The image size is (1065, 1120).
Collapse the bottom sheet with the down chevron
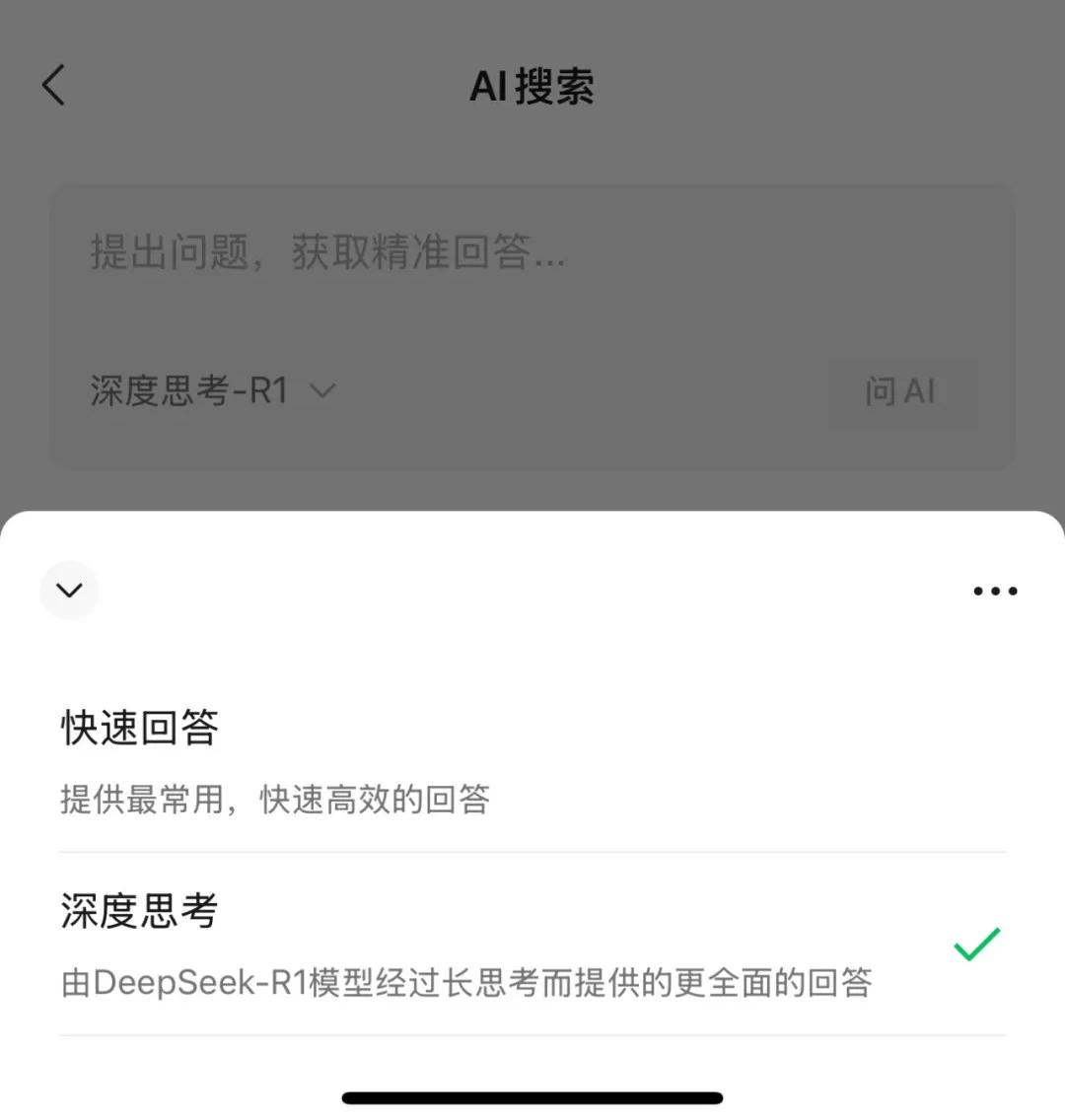tap(69, 591)
